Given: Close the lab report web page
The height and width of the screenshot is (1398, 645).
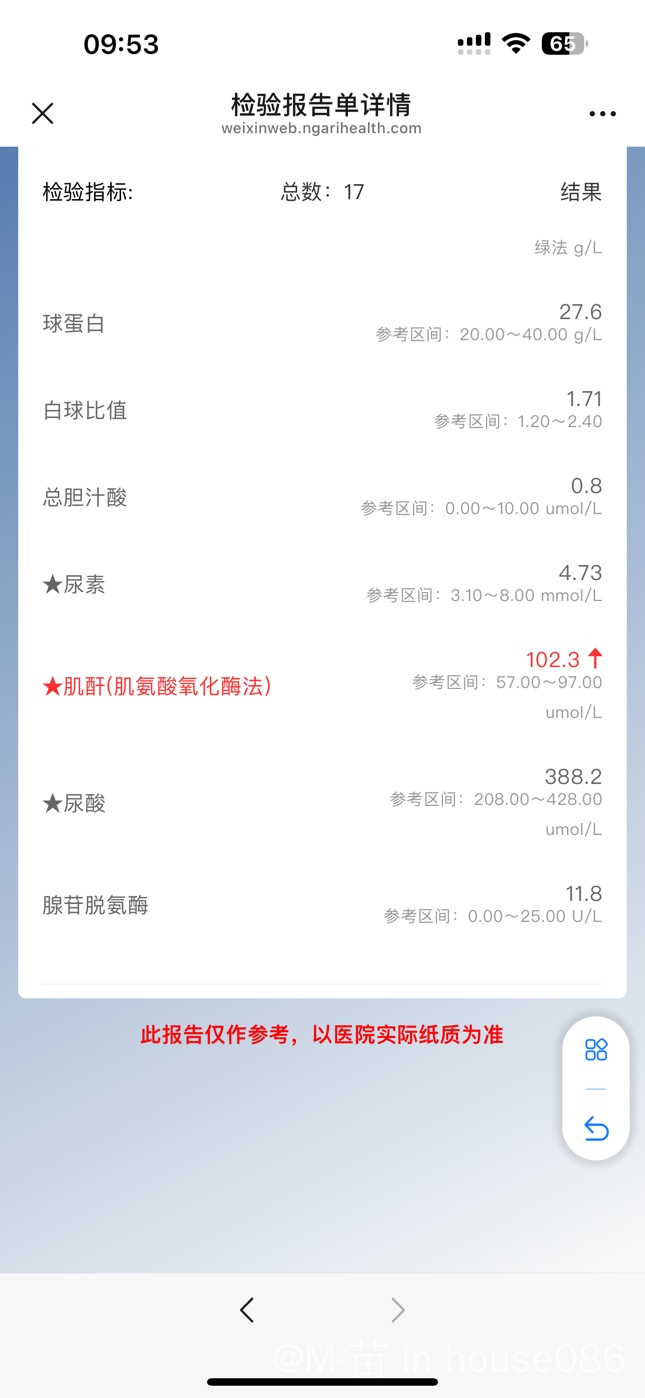Looking at the screenshot, I should click(42, 114).
